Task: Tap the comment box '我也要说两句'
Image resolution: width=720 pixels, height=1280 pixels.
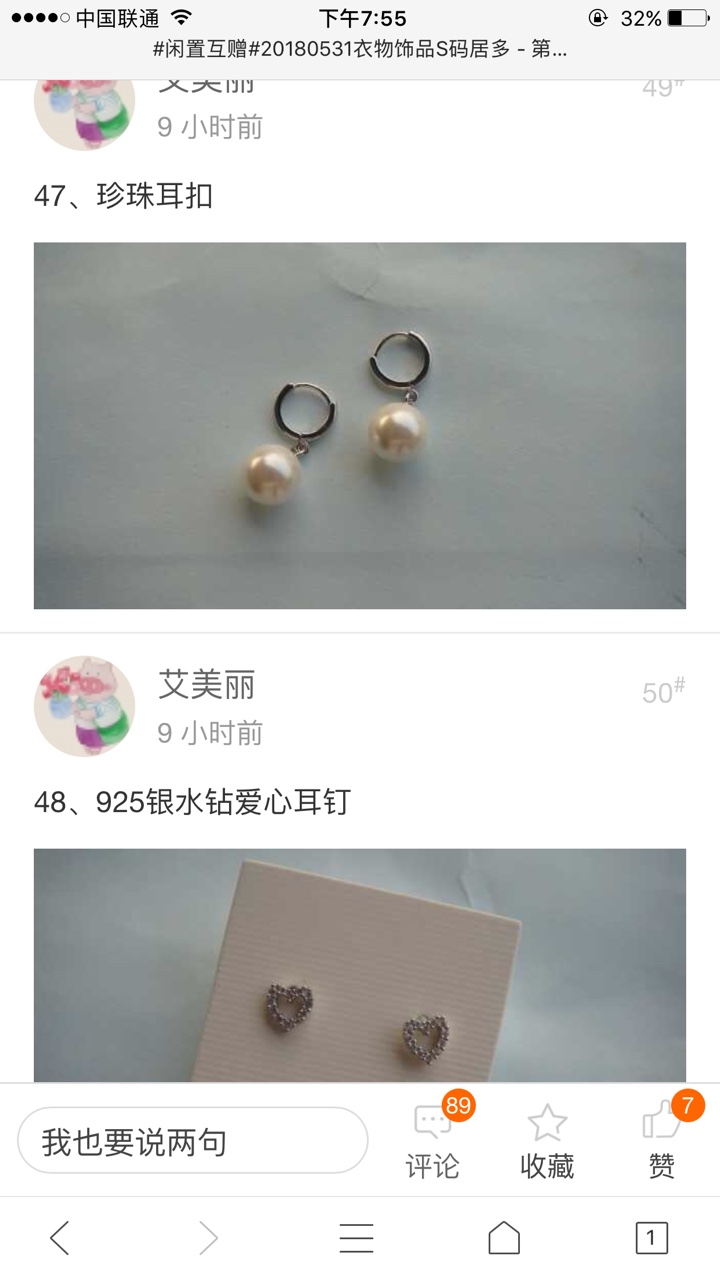Action: [193, 1141]
